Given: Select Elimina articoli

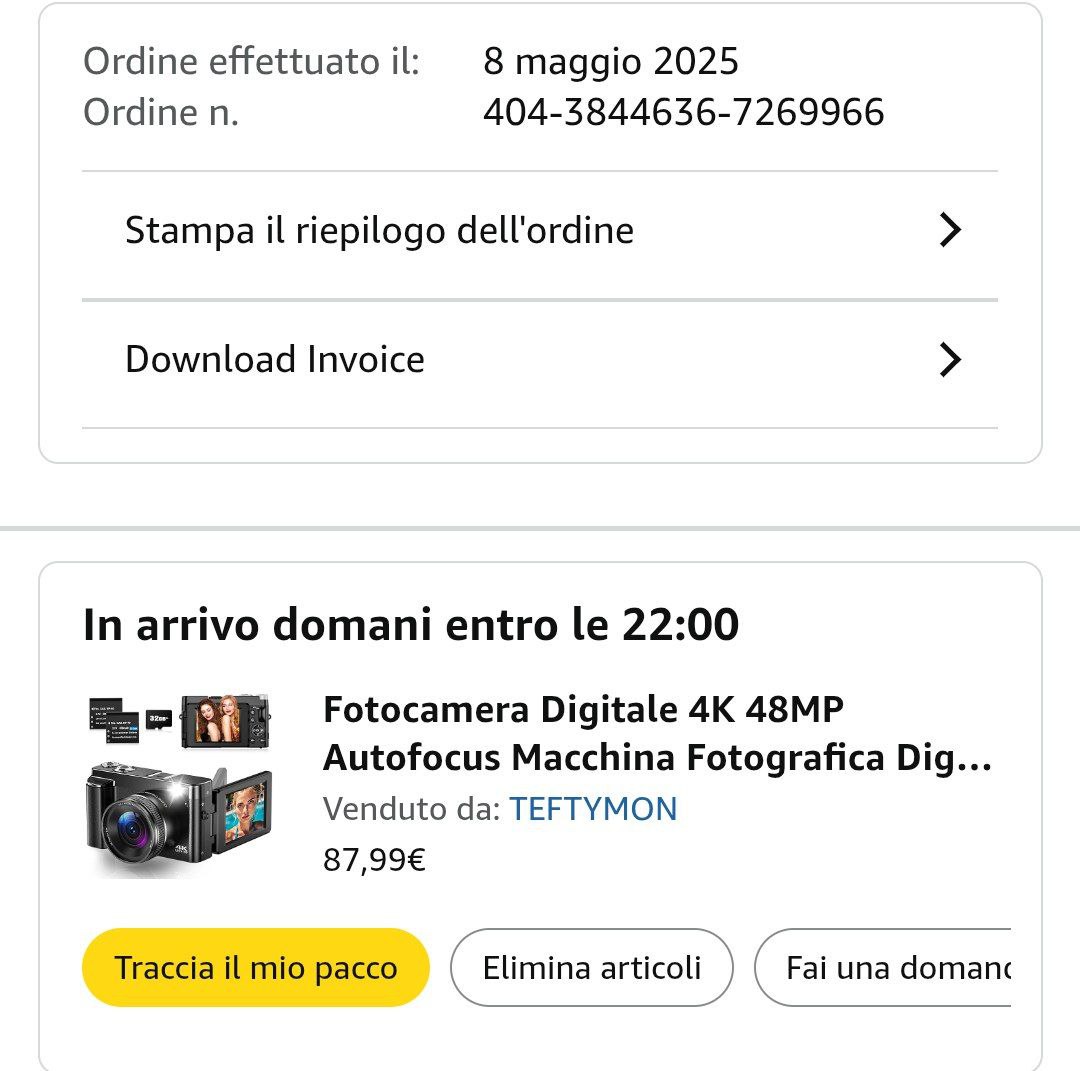Looking at the screenshot, I should 592,968.
